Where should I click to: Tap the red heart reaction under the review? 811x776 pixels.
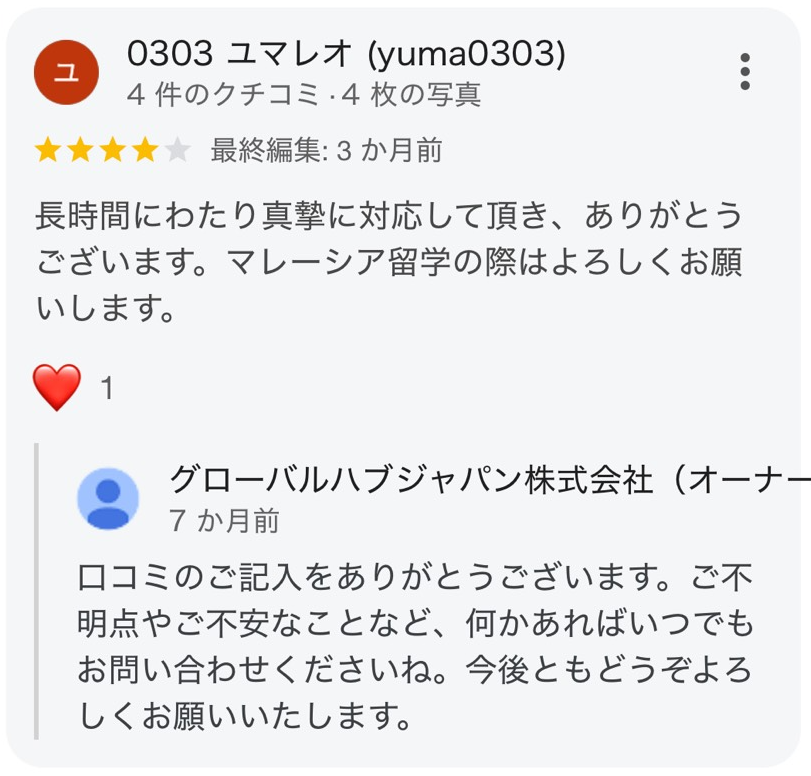(x=57, y=387)
